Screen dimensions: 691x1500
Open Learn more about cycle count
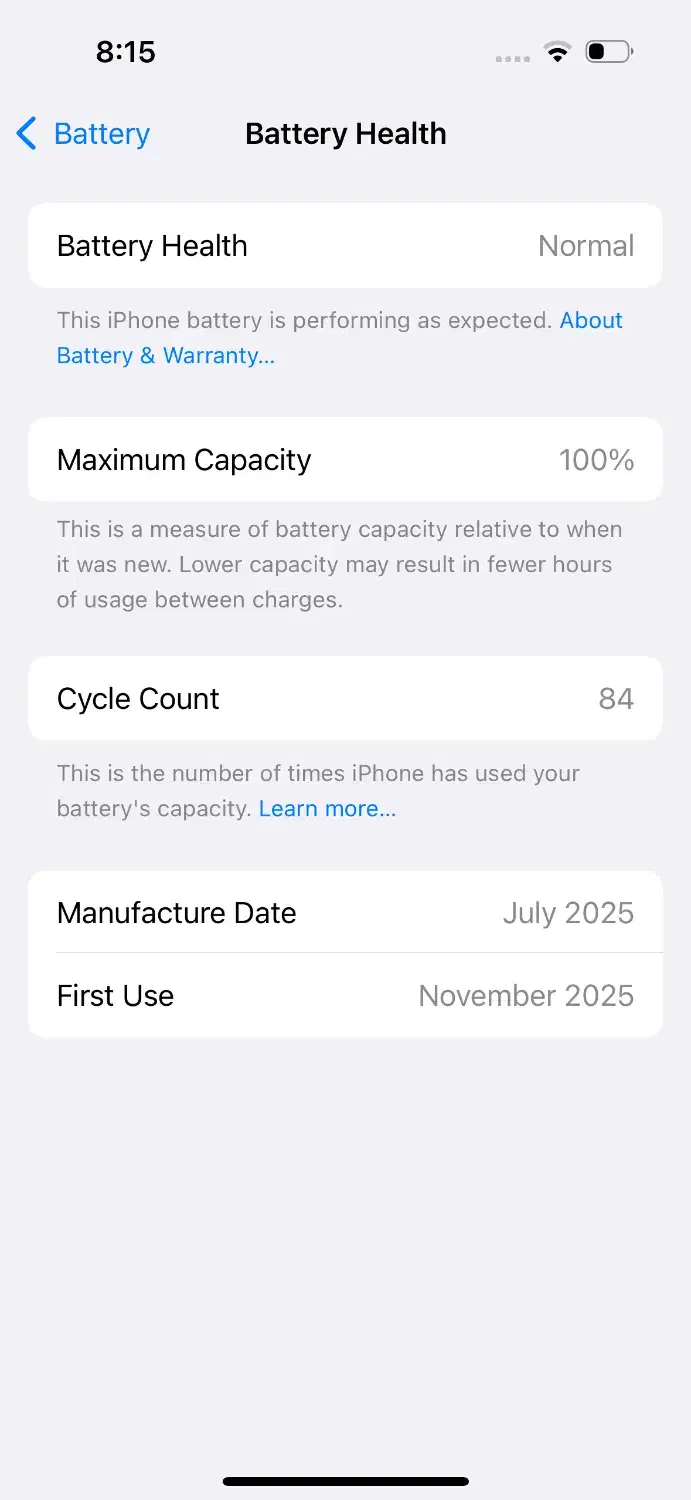tap(327, 808)
